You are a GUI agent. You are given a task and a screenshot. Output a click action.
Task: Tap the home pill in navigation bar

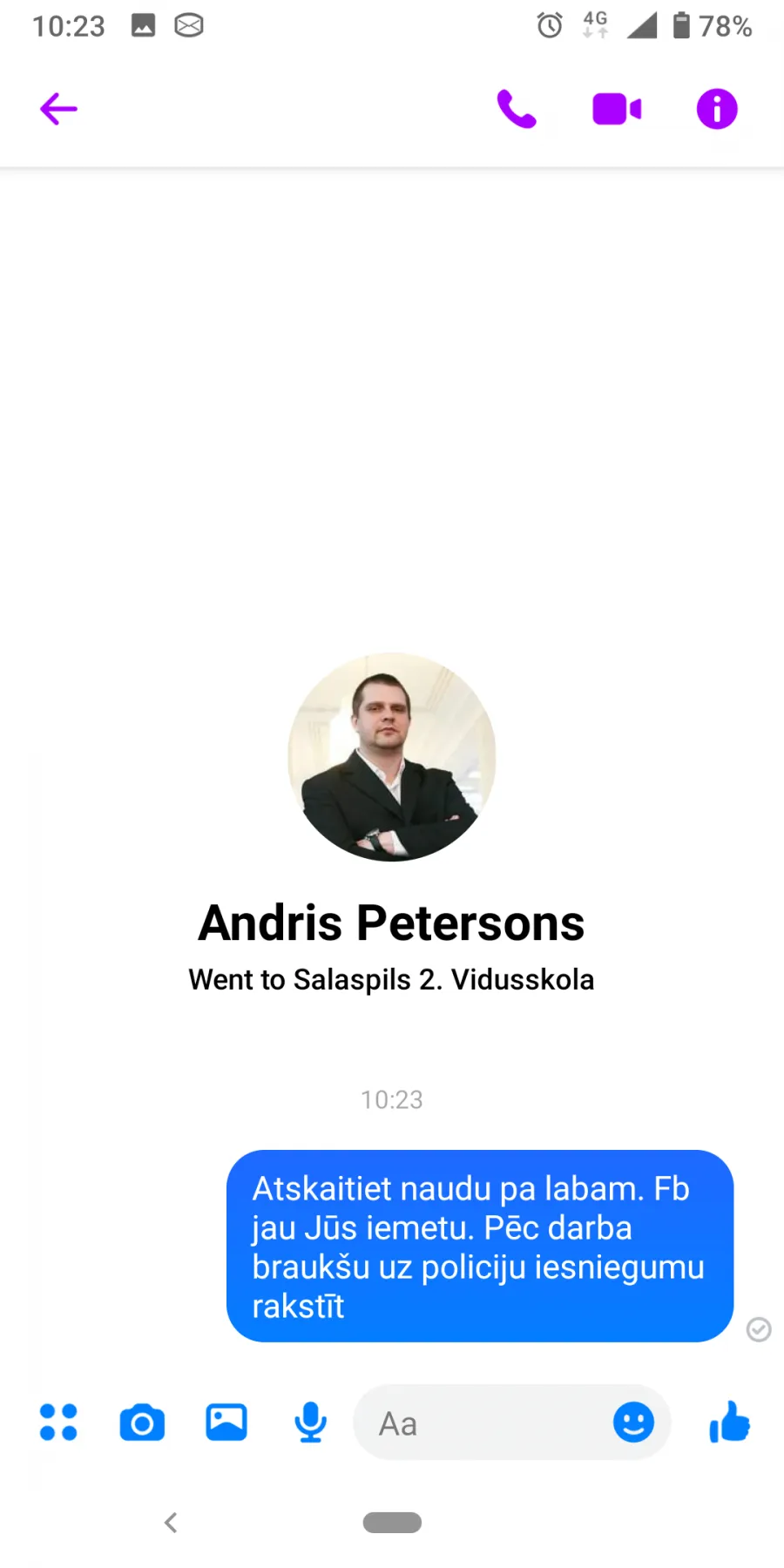coord(392,1522)
